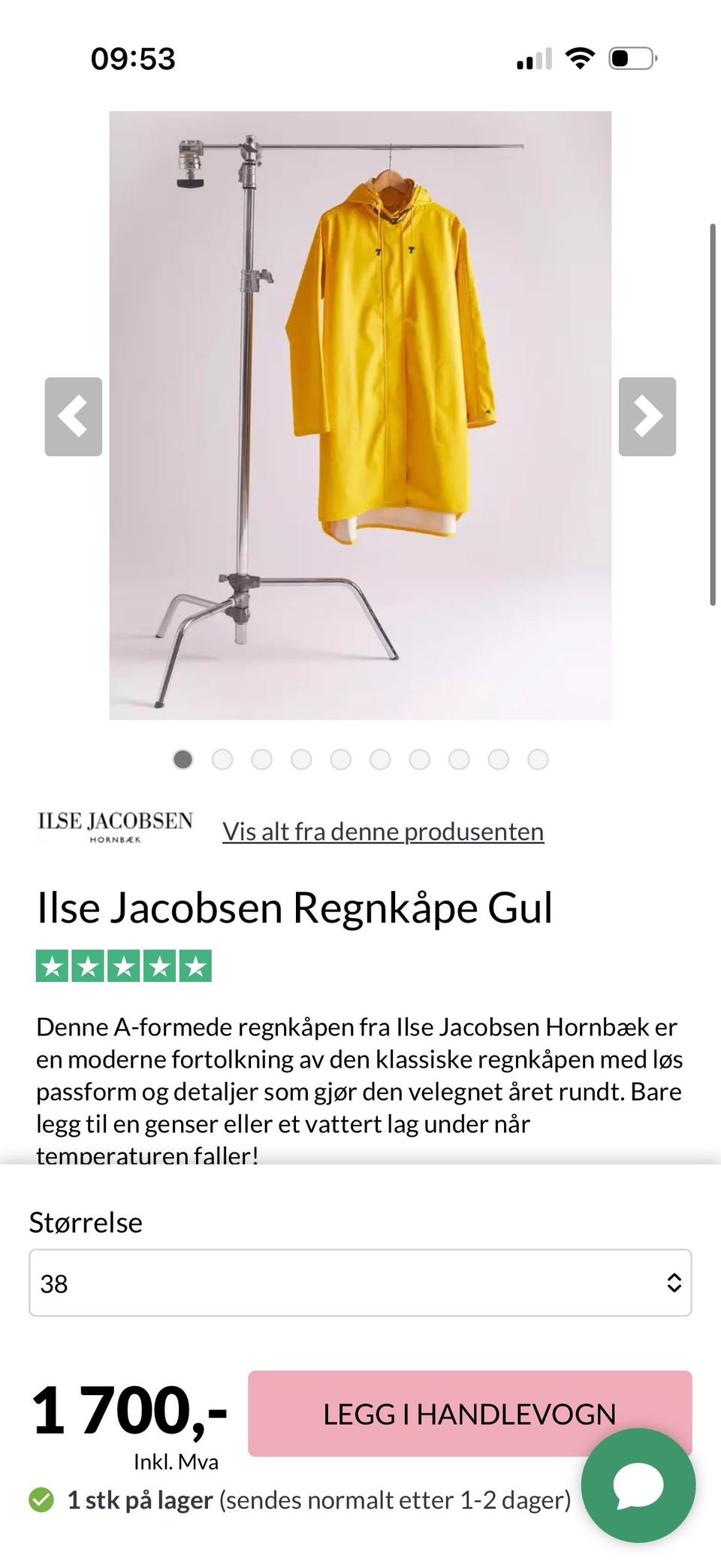This screenshot has height=1568, width=721.
Task: Click the next image arrow
Action: click(x=647, y=418)
